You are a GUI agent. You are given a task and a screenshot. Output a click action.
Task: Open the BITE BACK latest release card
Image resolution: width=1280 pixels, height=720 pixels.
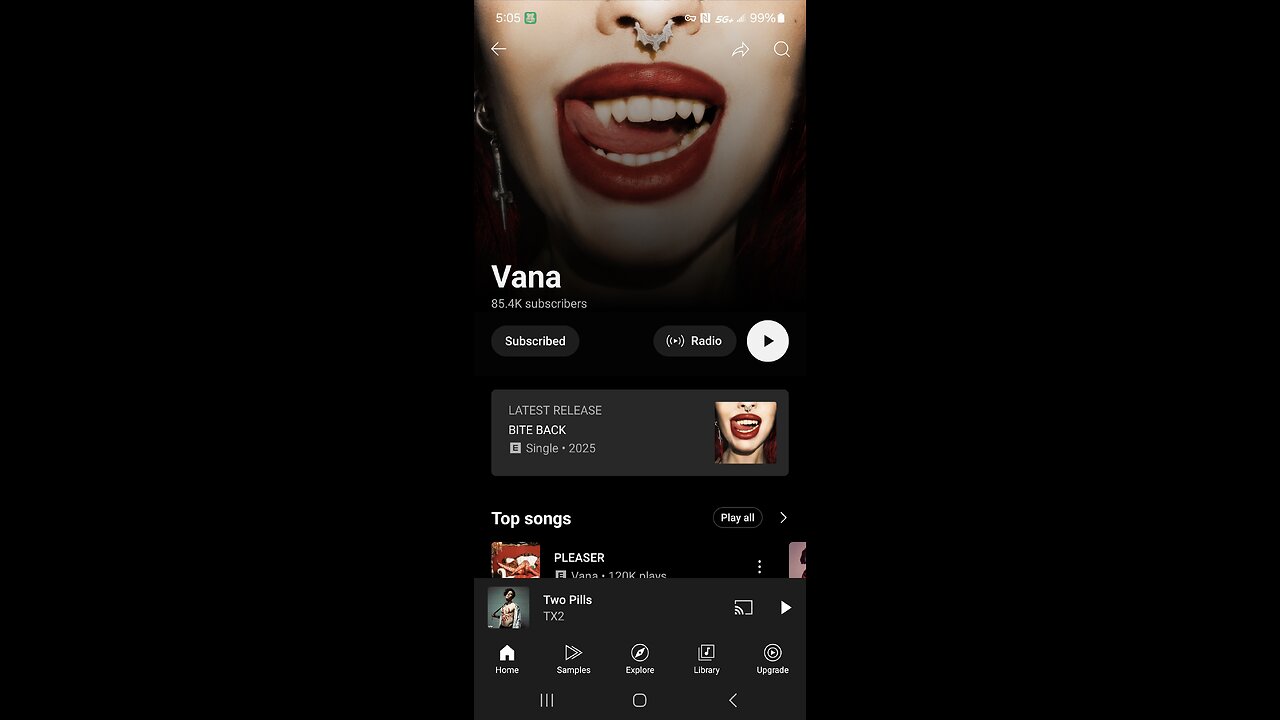tap(639, 432)
